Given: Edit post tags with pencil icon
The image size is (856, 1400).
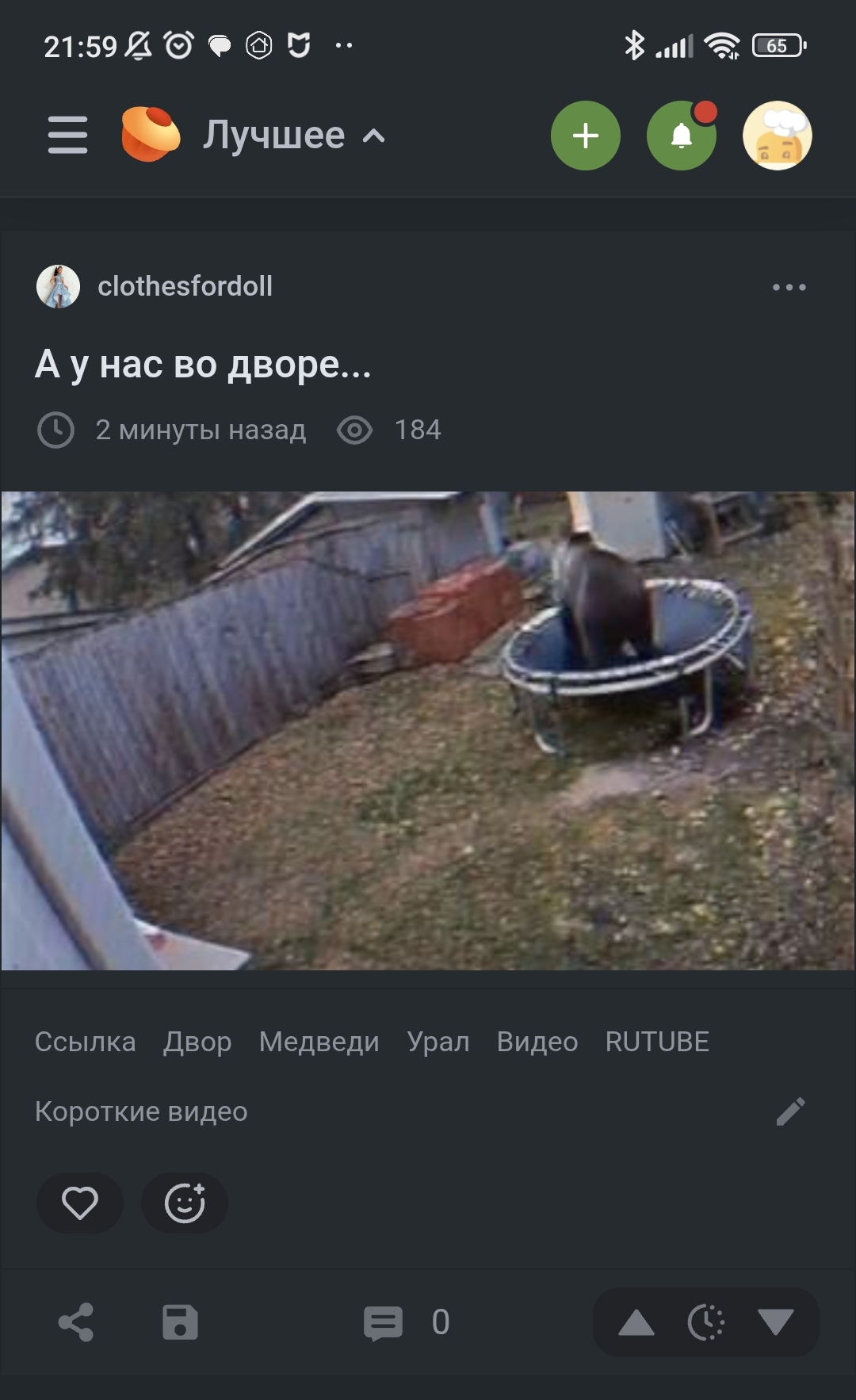Looking at the screenshot, I should coord(790,1111).
